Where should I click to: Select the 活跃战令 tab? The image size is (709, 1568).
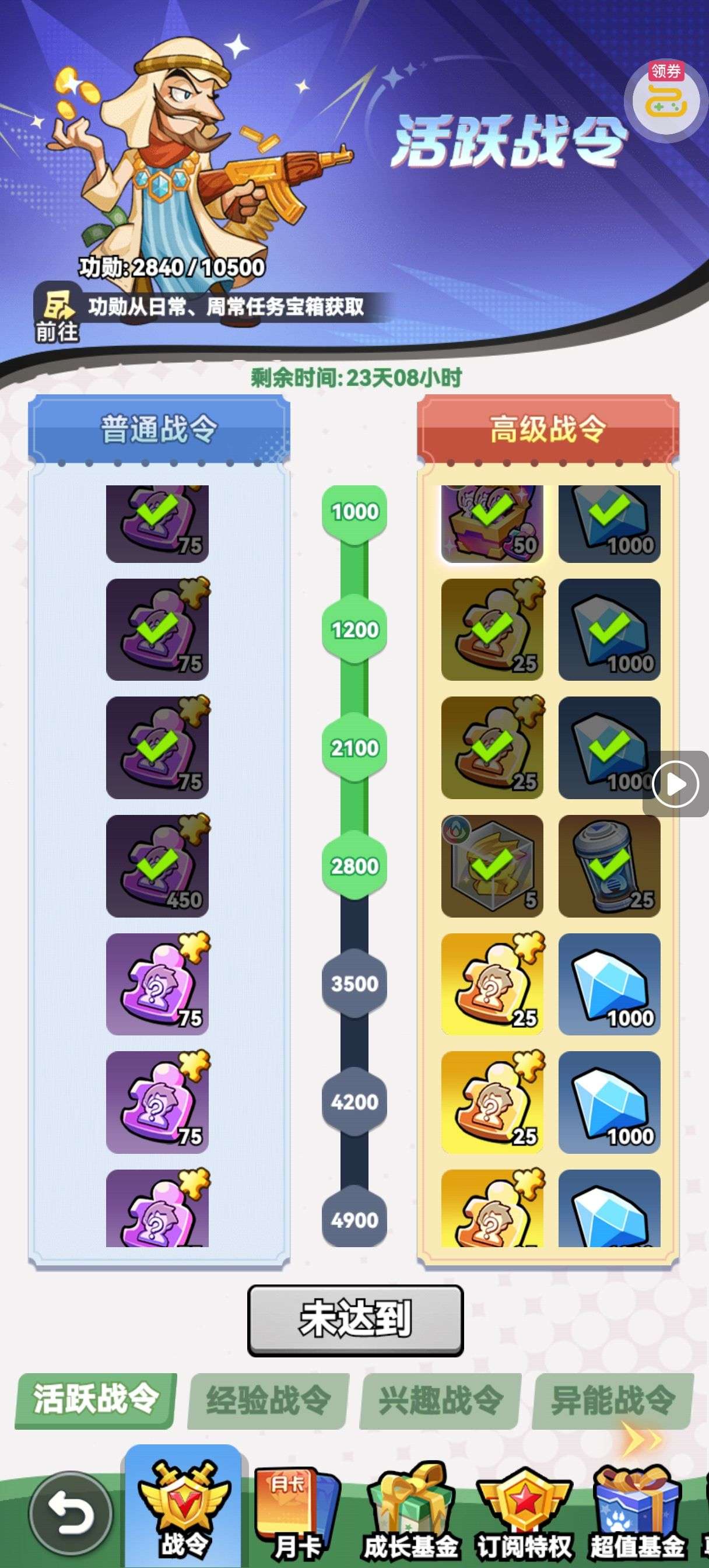(96, 1400)
